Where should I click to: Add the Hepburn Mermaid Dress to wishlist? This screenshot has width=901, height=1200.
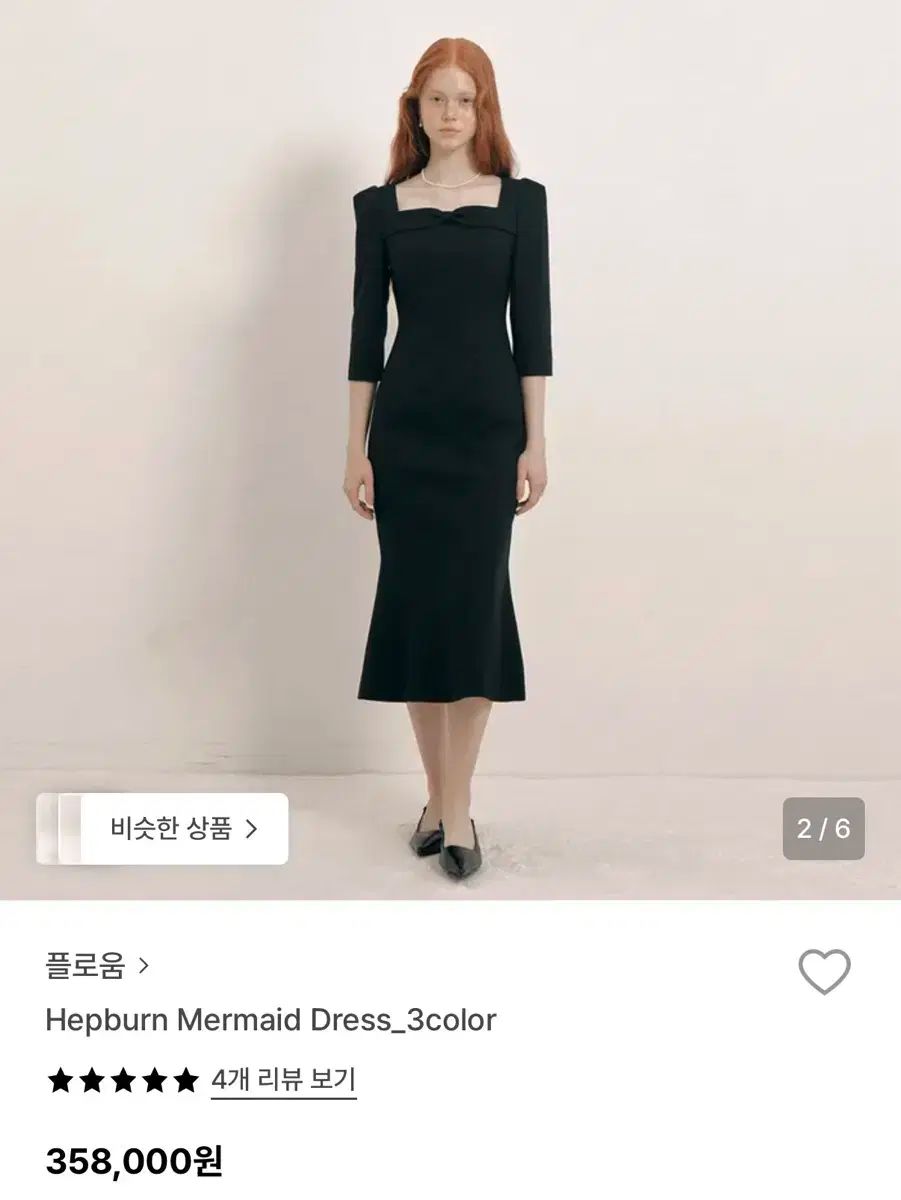824,971
